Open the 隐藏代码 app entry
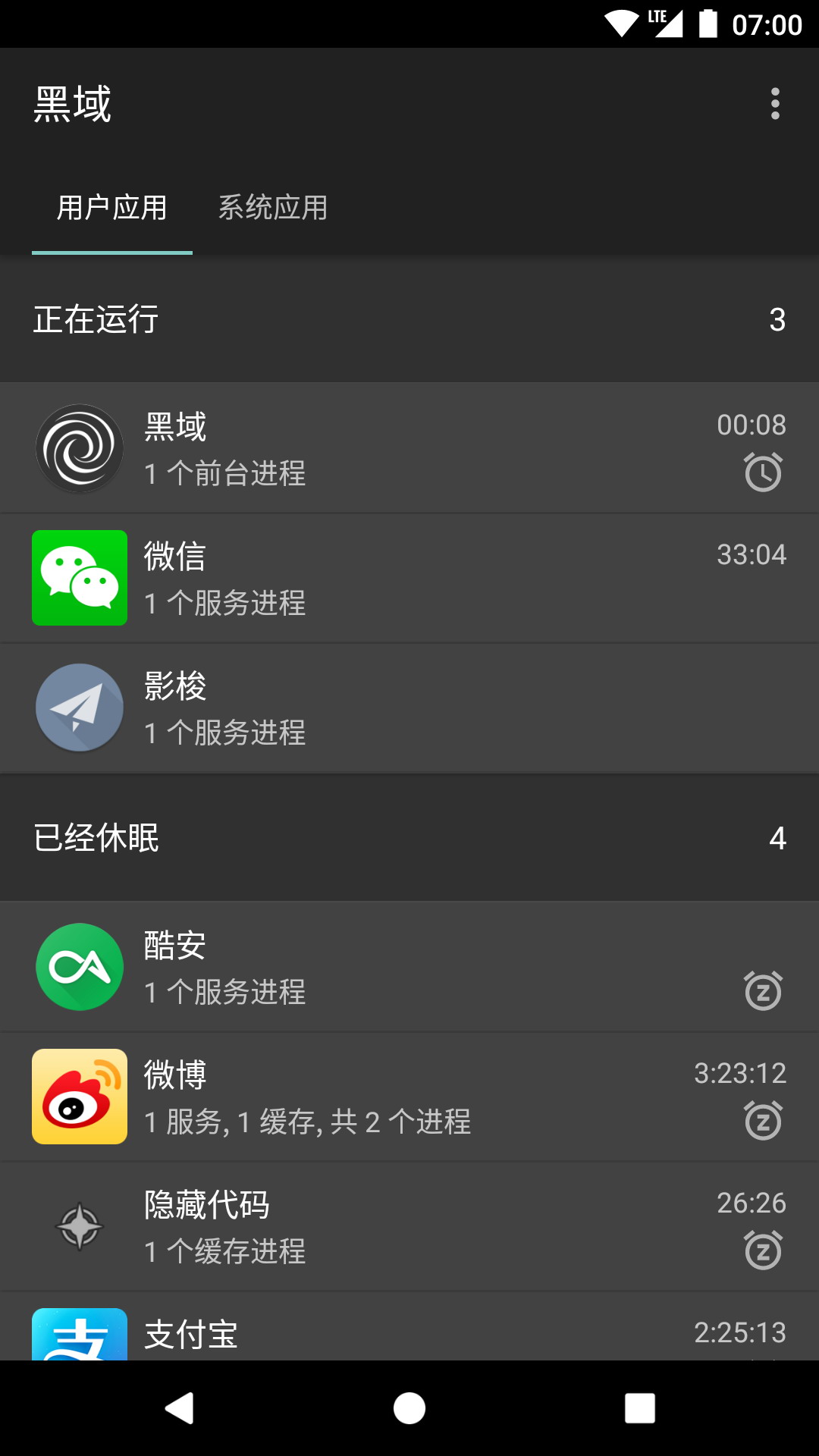The height and width of the screenshot is (1456, 819). click(409, 1226)
